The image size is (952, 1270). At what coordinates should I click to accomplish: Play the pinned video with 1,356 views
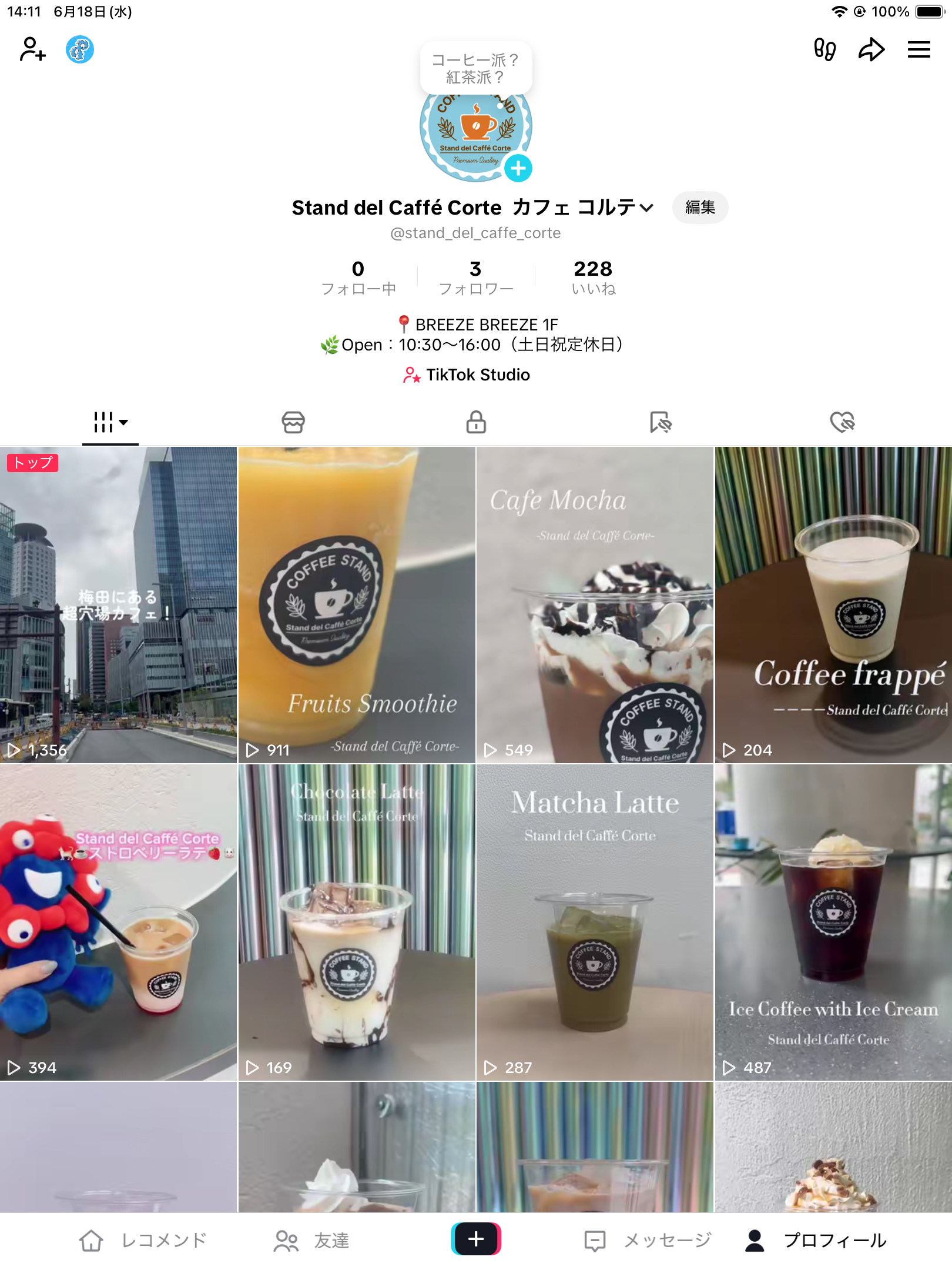[x=118, y=604]
